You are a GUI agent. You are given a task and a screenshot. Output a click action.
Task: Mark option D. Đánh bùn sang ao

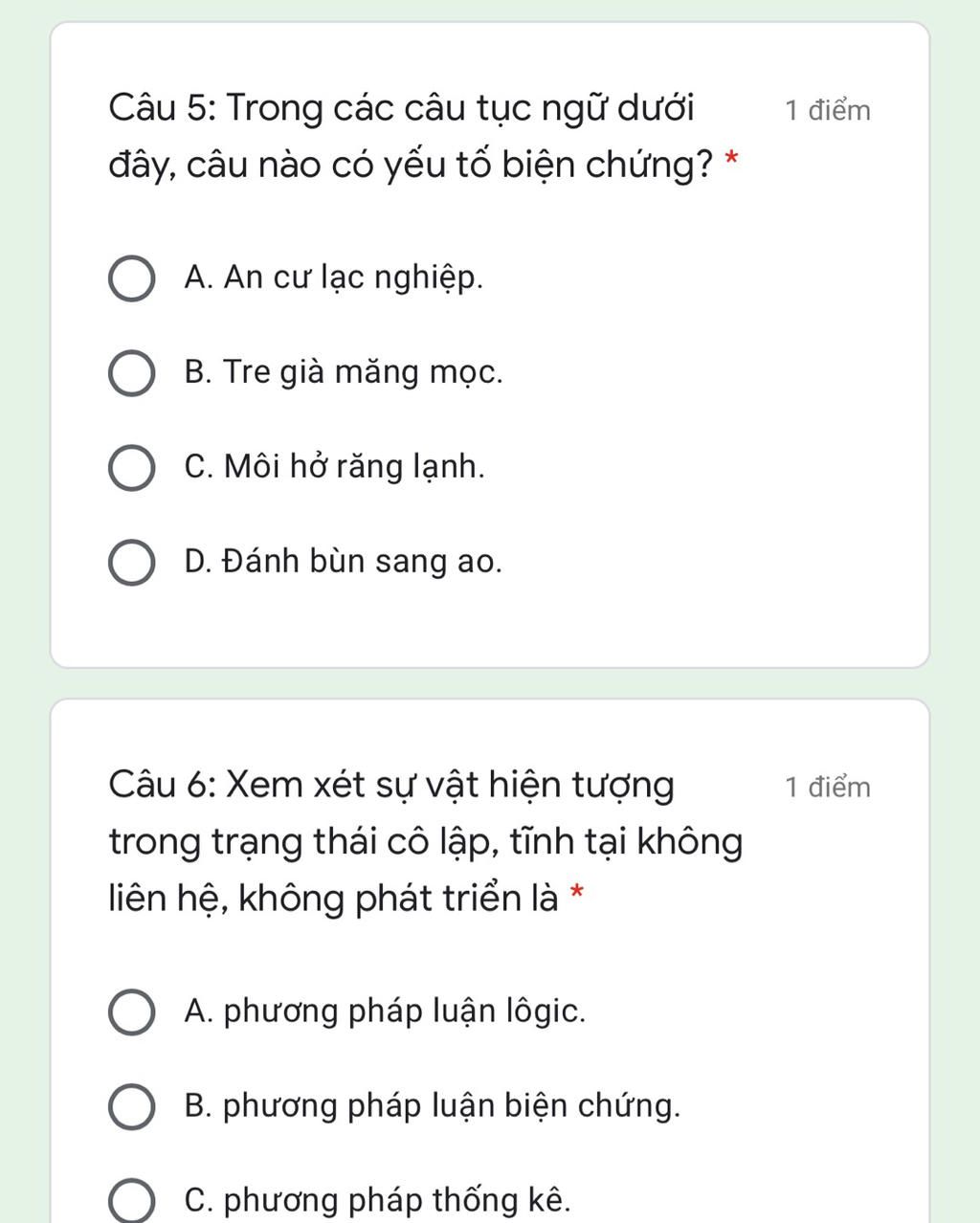pos(131,562)
